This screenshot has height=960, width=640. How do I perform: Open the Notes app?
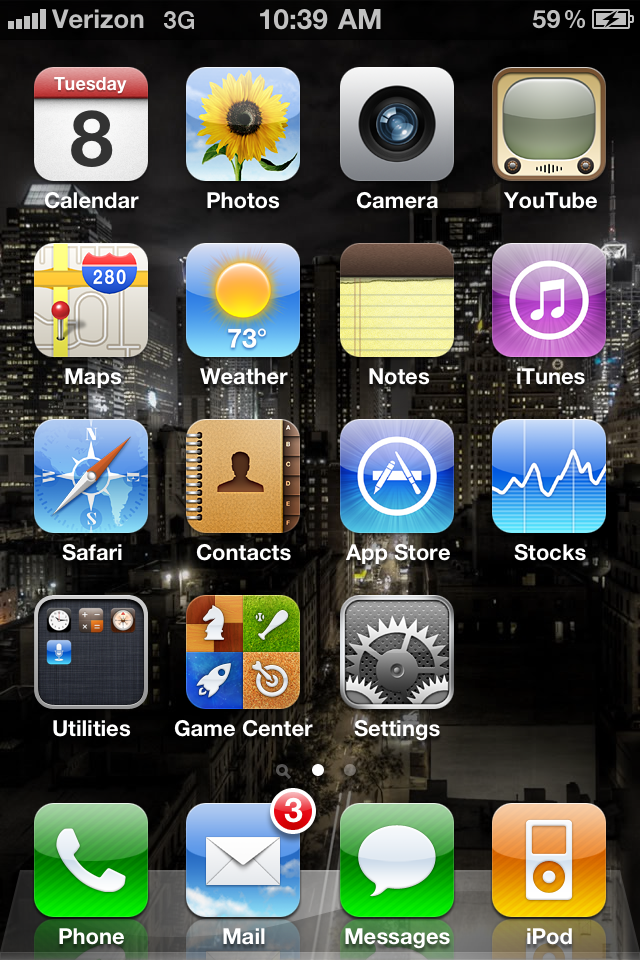pyautogui.click(x=397, y=300)
